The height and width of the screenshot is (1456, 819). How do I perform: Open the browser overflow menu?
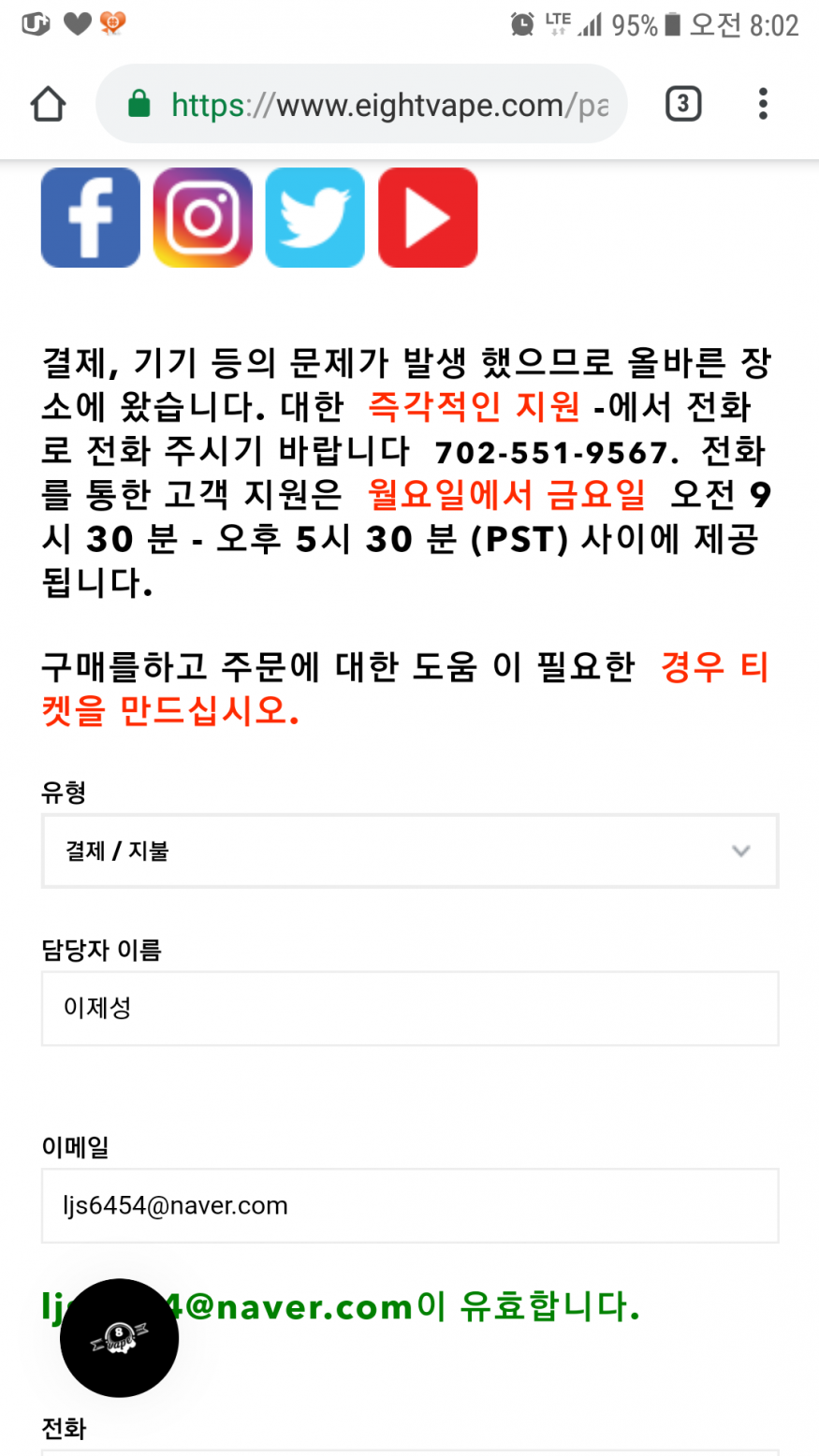(x=763, y=104)
